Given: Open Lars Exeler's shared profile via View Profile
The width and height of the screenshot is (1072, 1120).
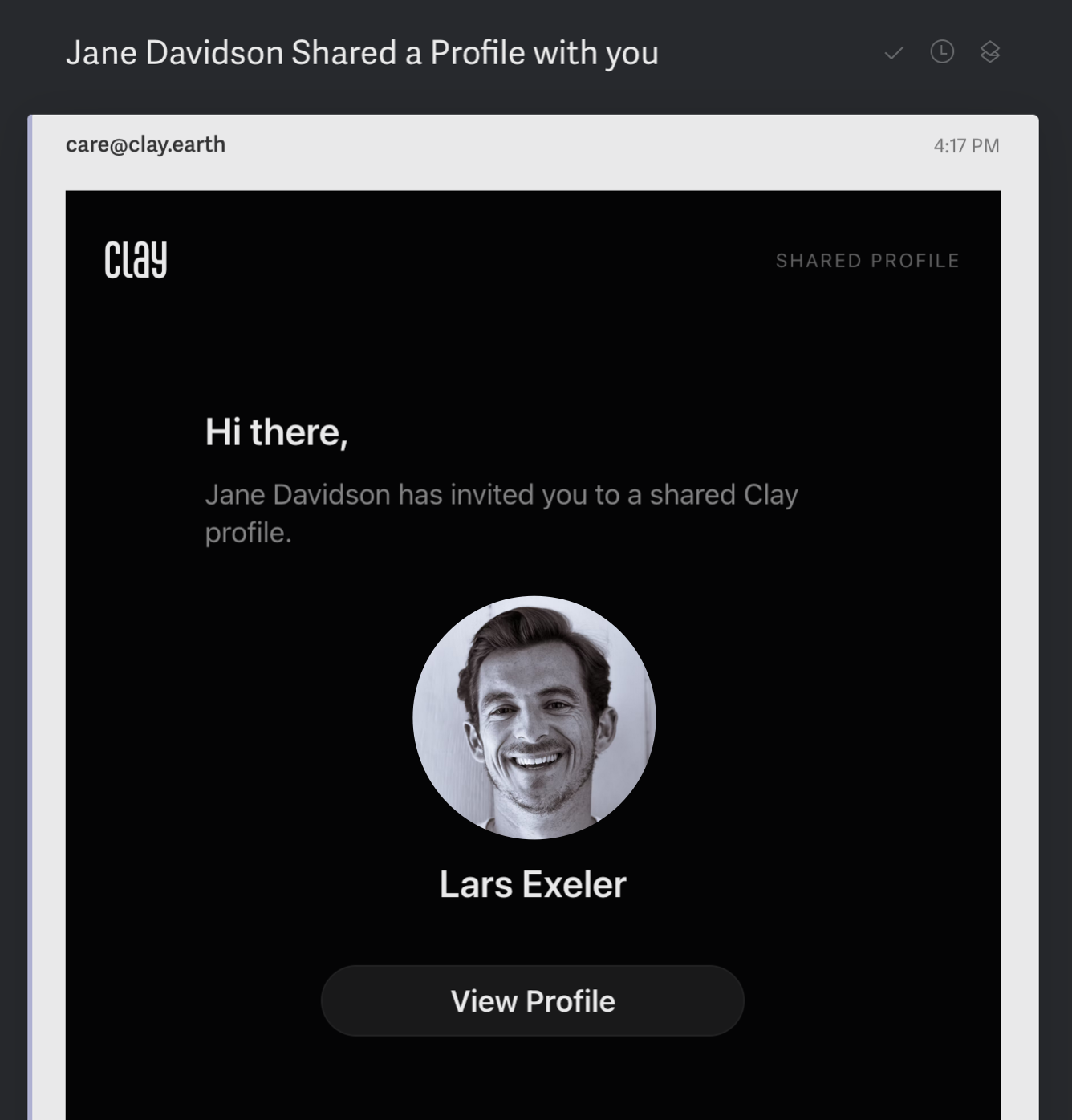Looking at the screenshot, I should click(x=532, y=1000).
